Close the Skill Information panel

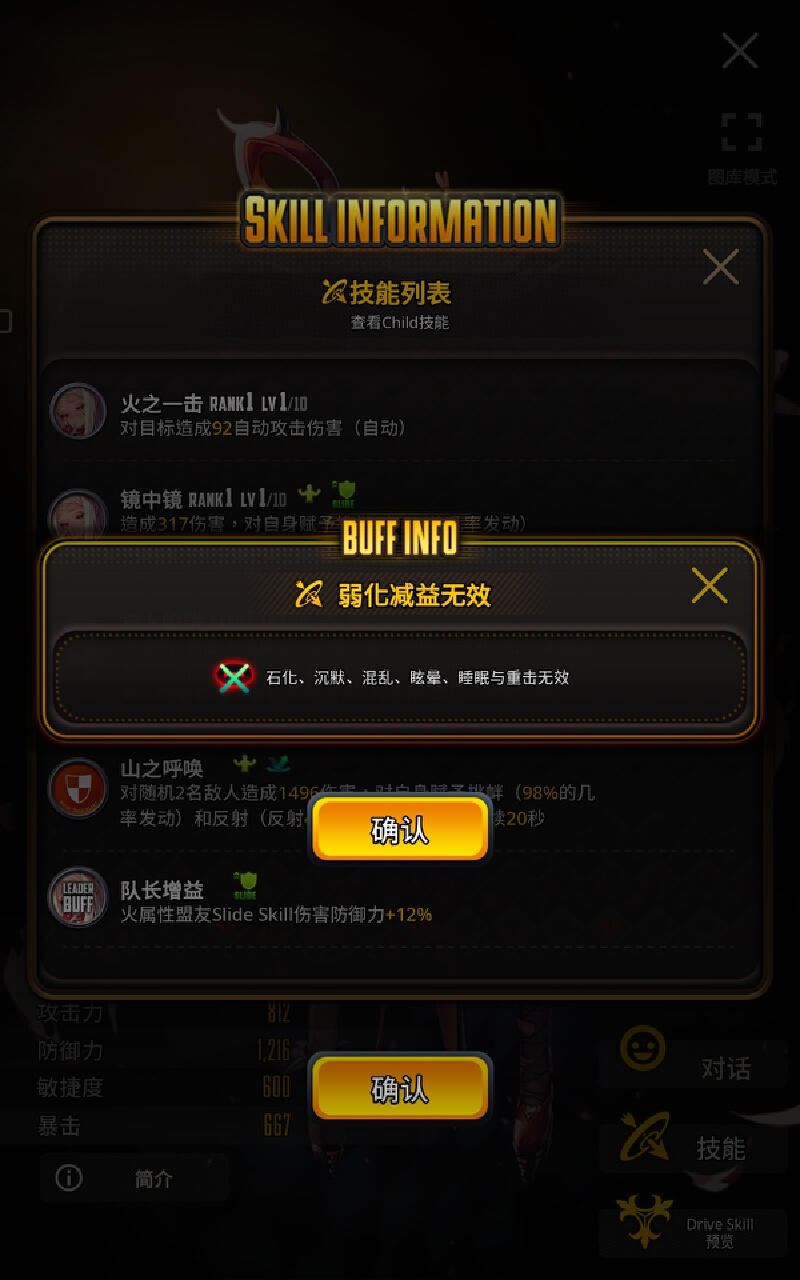click(720, 267)
